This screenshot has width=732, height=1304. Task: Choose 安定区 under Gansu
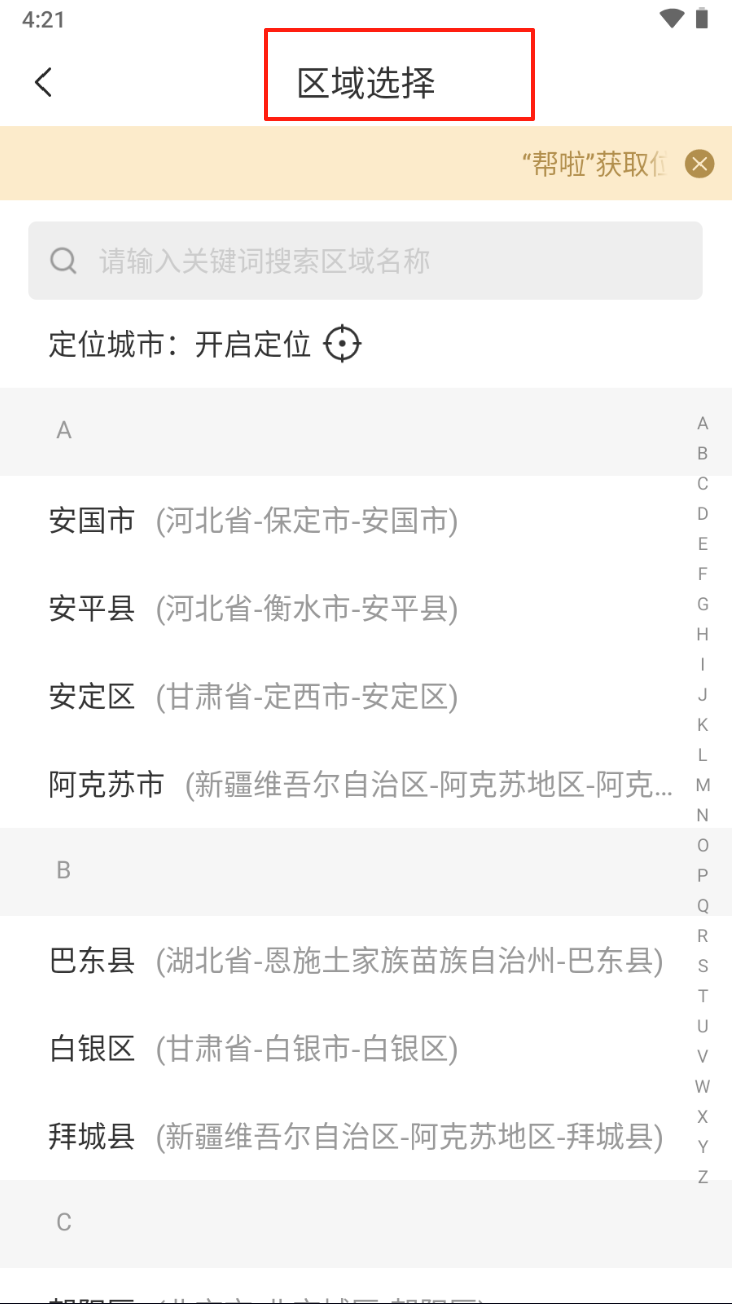pos(366,696)
